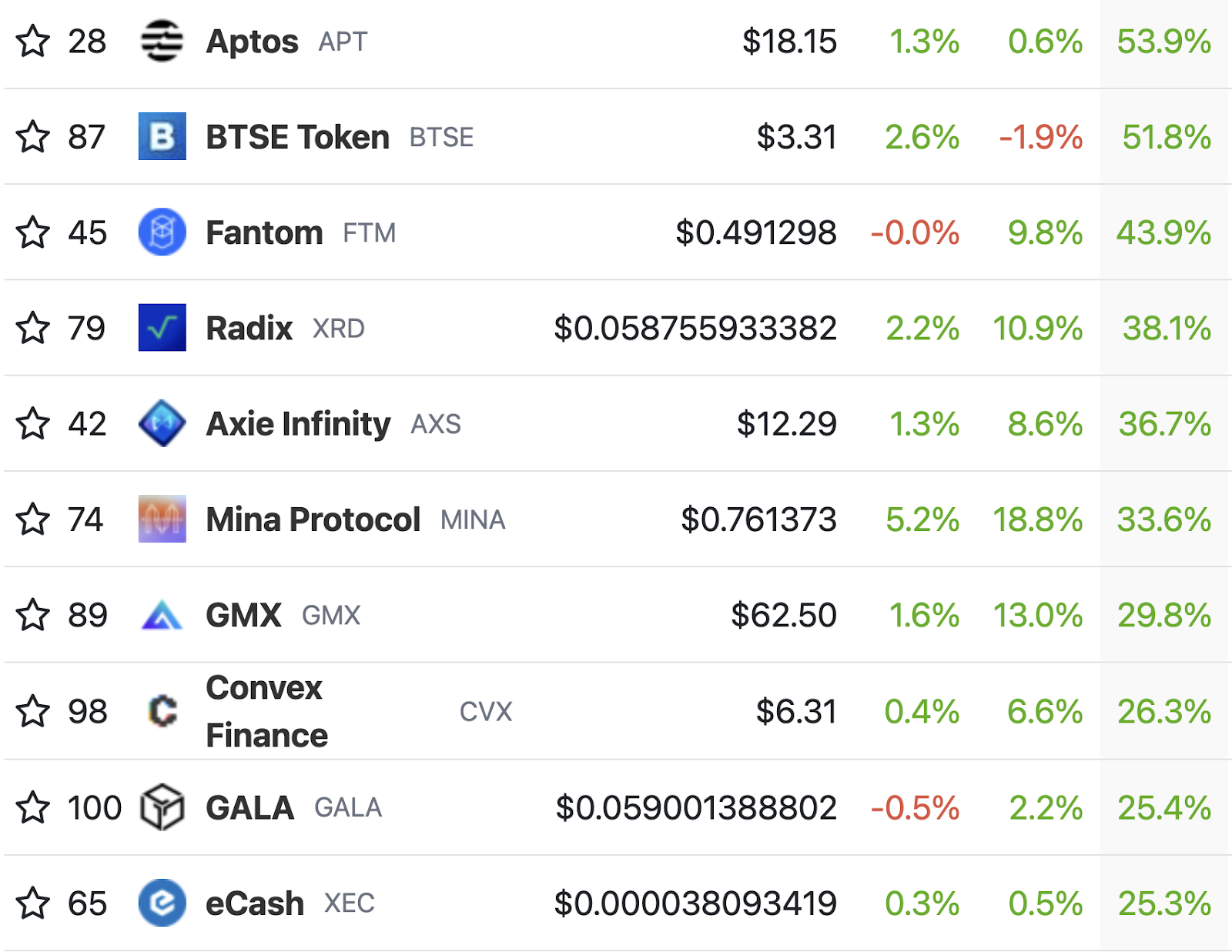Viewport: 1232px width, 952px height.
Task: Star eCash for the watchlist
Action: click(33, 903)
